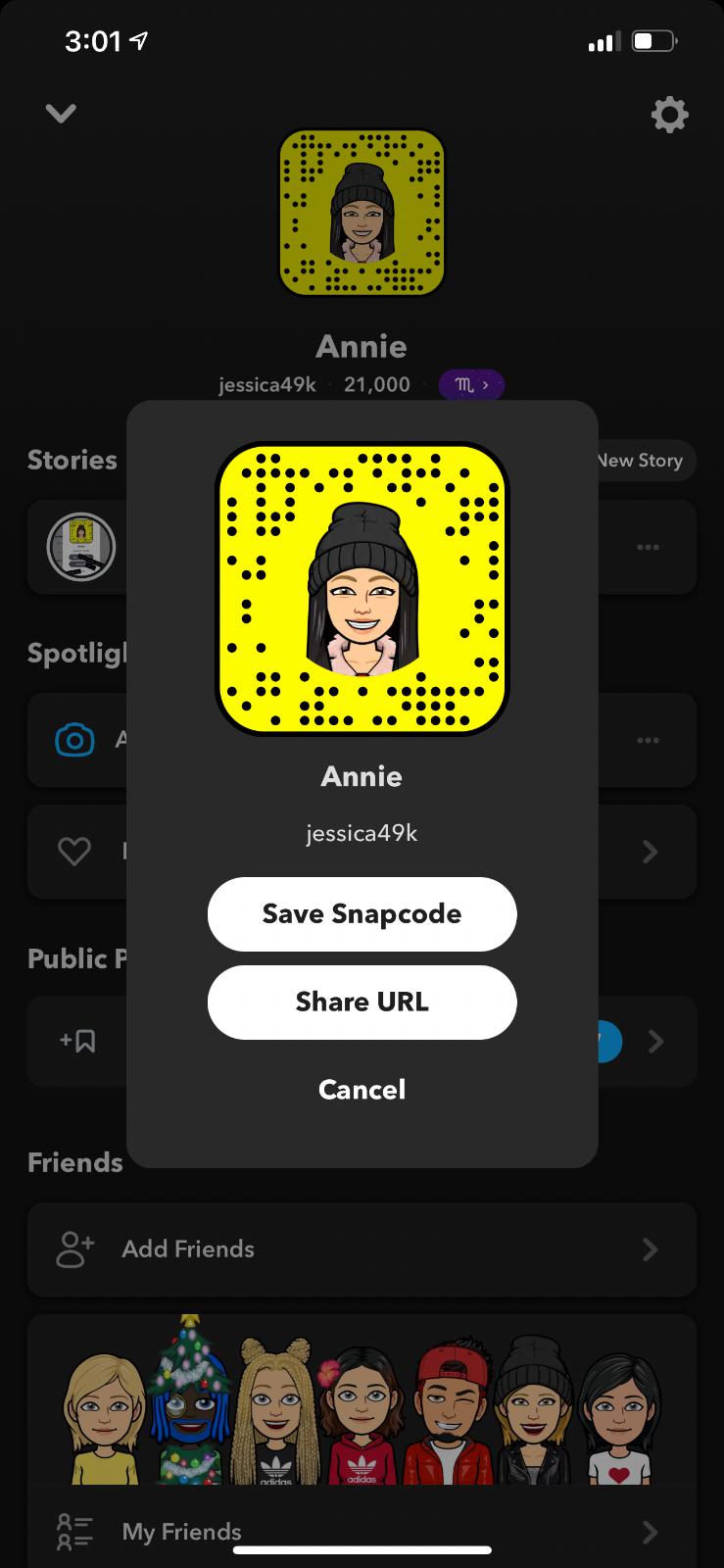Collapse profile with the down chevron
The width and height of the screenshot is (724, 1568).
pyautogui.click(x=61, y=114)
